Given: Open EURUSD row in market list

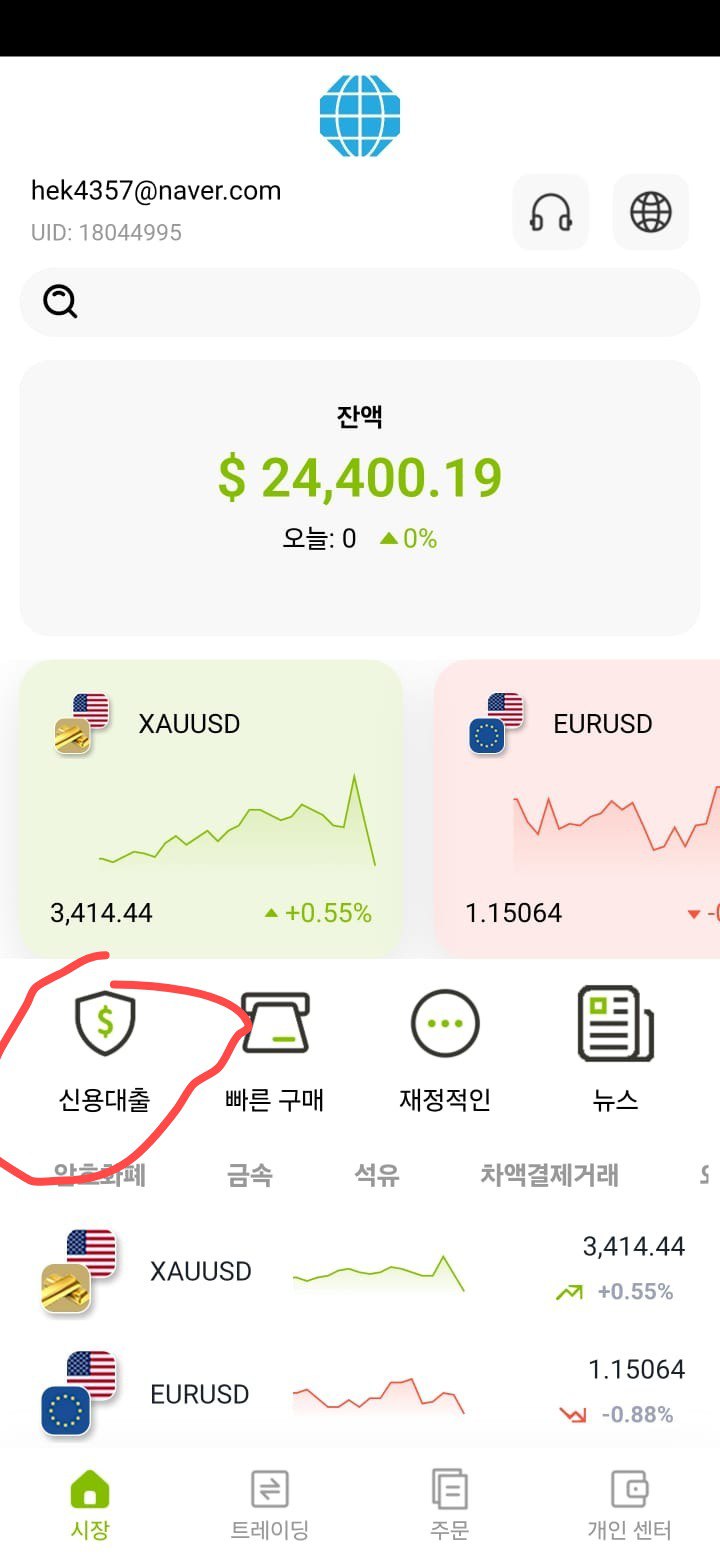Looking at the screenshot, I should tap(360, 1394).
